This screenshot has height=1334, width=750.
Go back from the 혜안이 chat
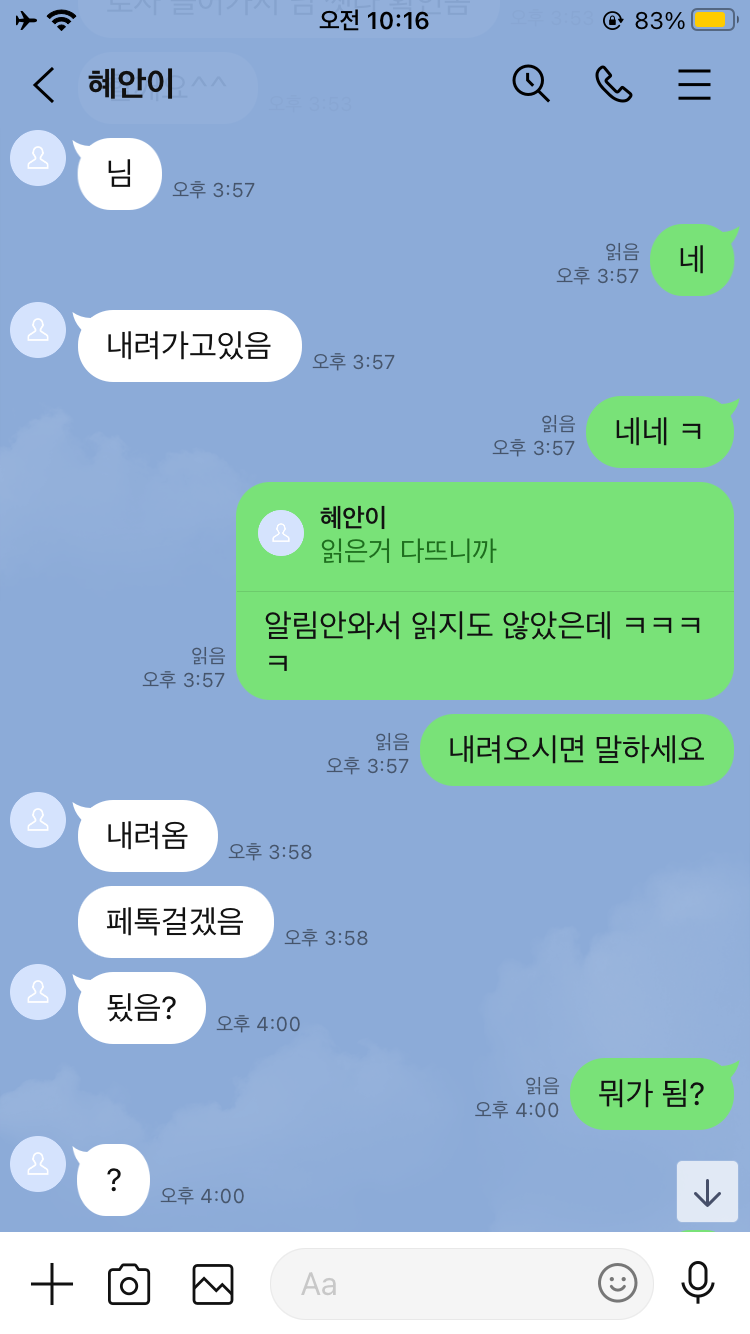click(43, 85)
